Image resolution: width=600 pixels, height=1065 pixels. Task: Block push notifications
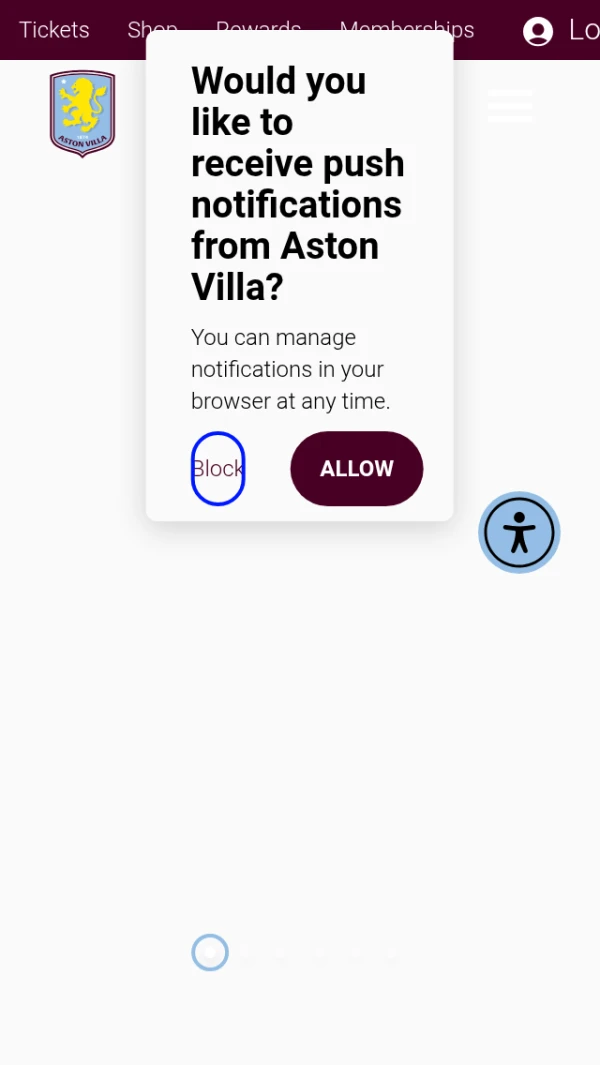218,469
